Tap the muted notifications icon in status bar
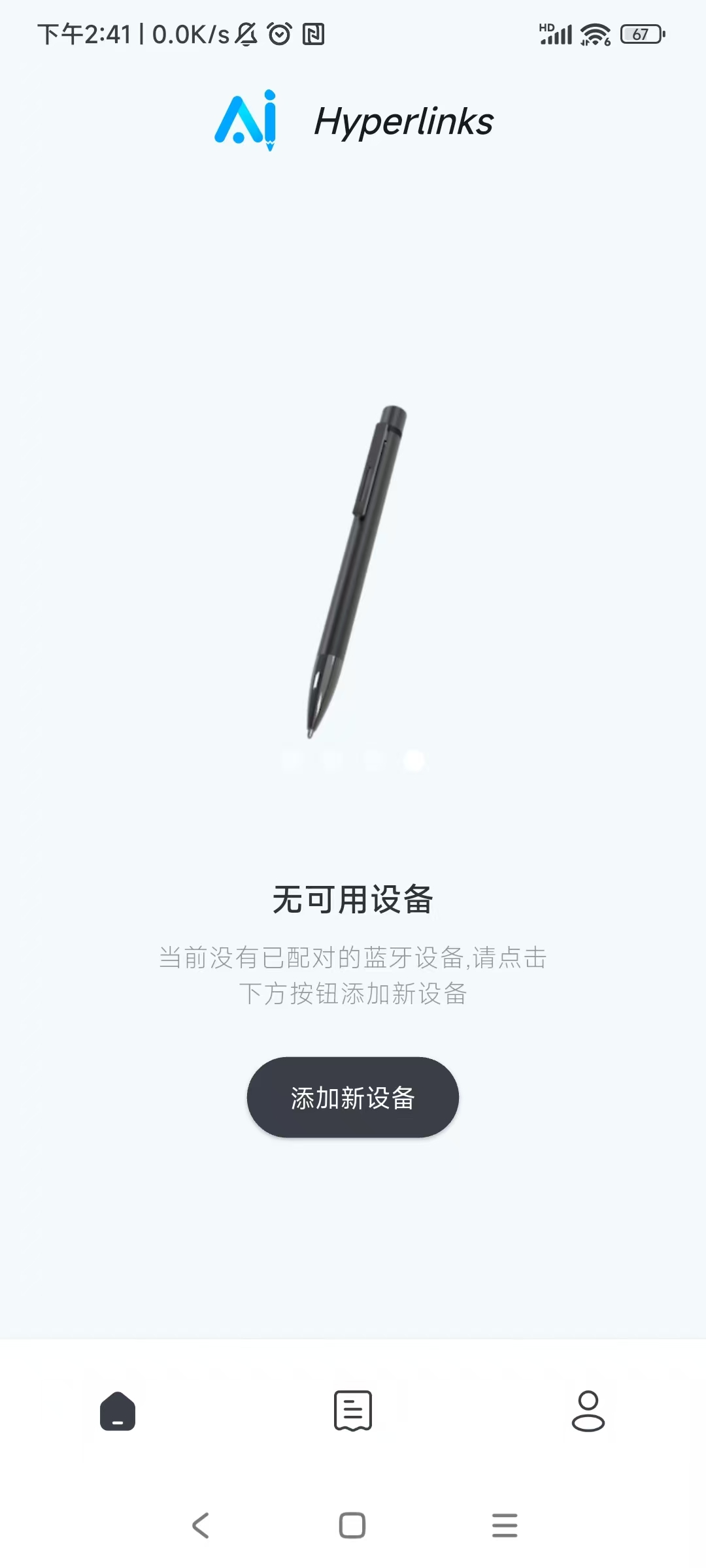 (244, 34)
